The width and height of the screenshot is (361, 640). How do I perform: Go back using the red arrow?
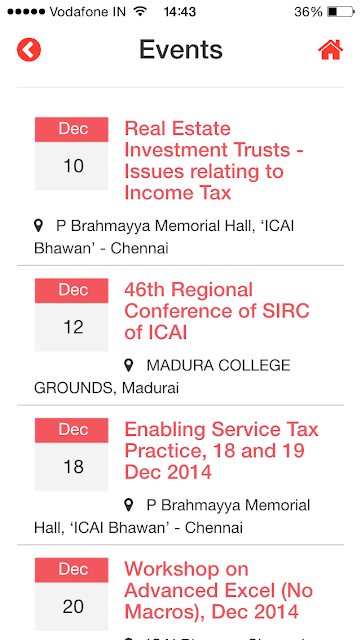[29, 50]
